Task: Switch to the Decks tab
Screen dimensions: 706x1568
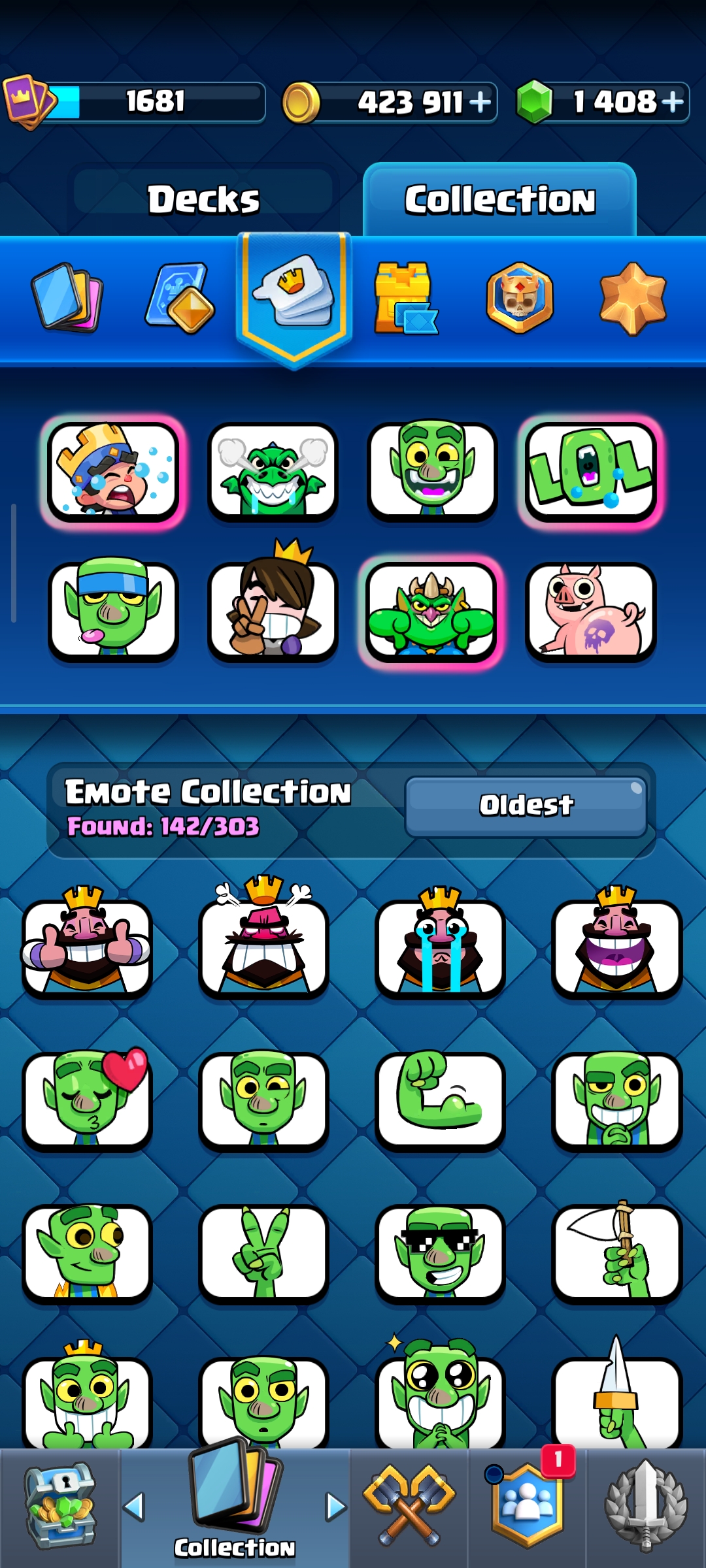Action: (204, 199)
